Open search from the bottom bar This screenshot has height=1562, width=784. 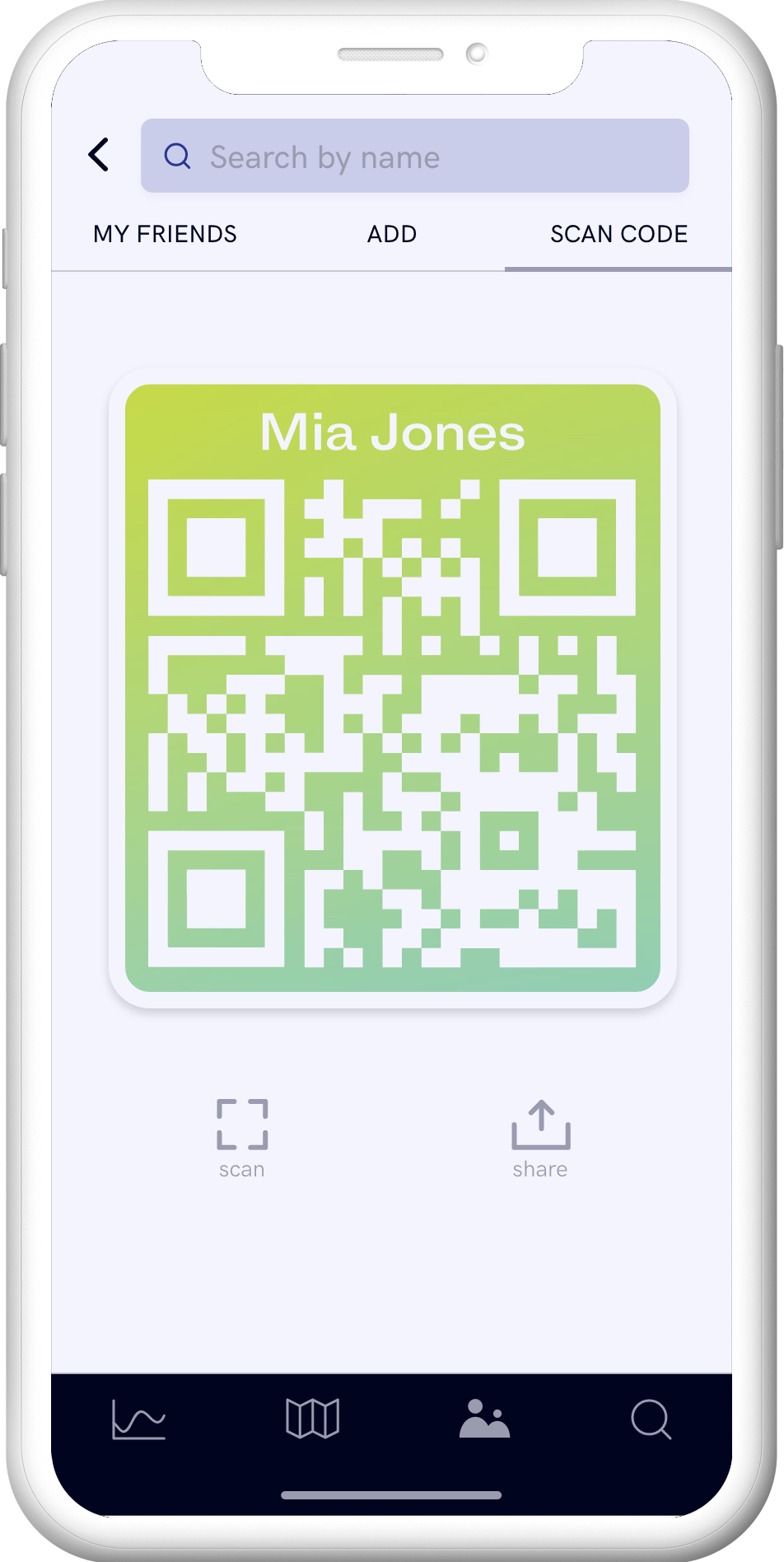tap(651, 1419)
